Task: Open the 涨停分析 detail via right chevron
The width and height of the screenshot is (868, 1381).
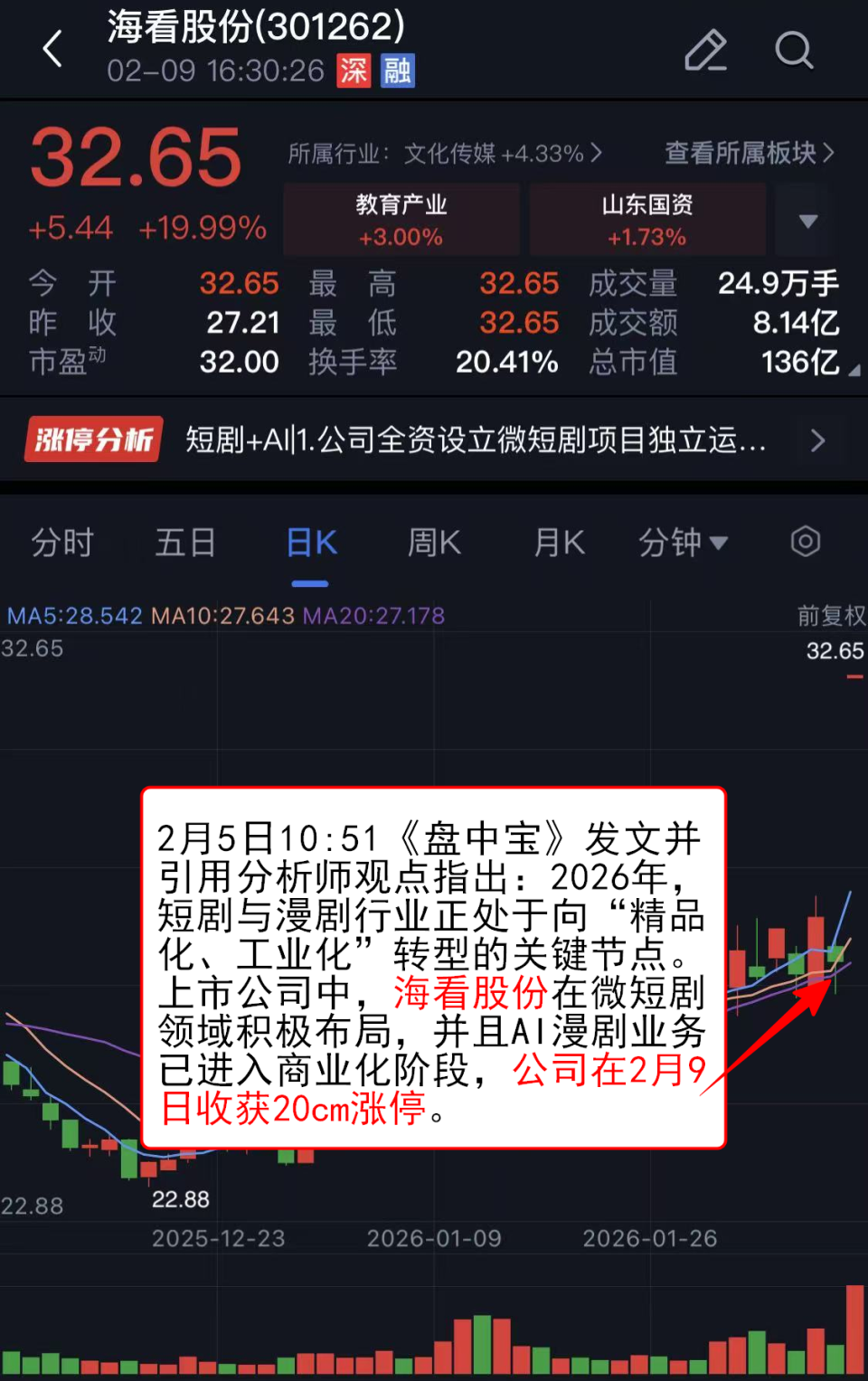Action: tap(818, 440)
